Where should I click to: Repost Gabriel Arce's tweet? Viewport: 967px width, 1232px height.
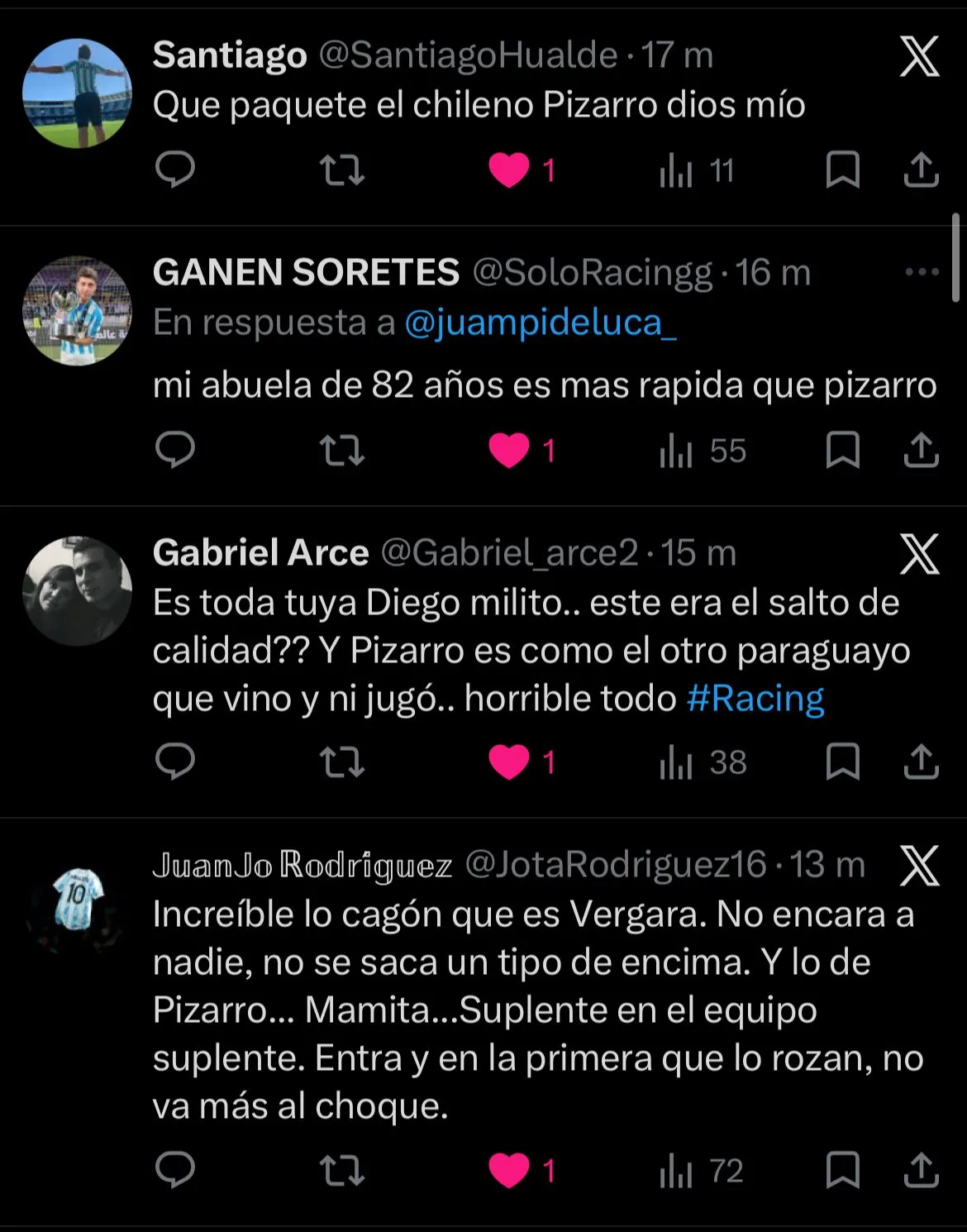(342, 762)
